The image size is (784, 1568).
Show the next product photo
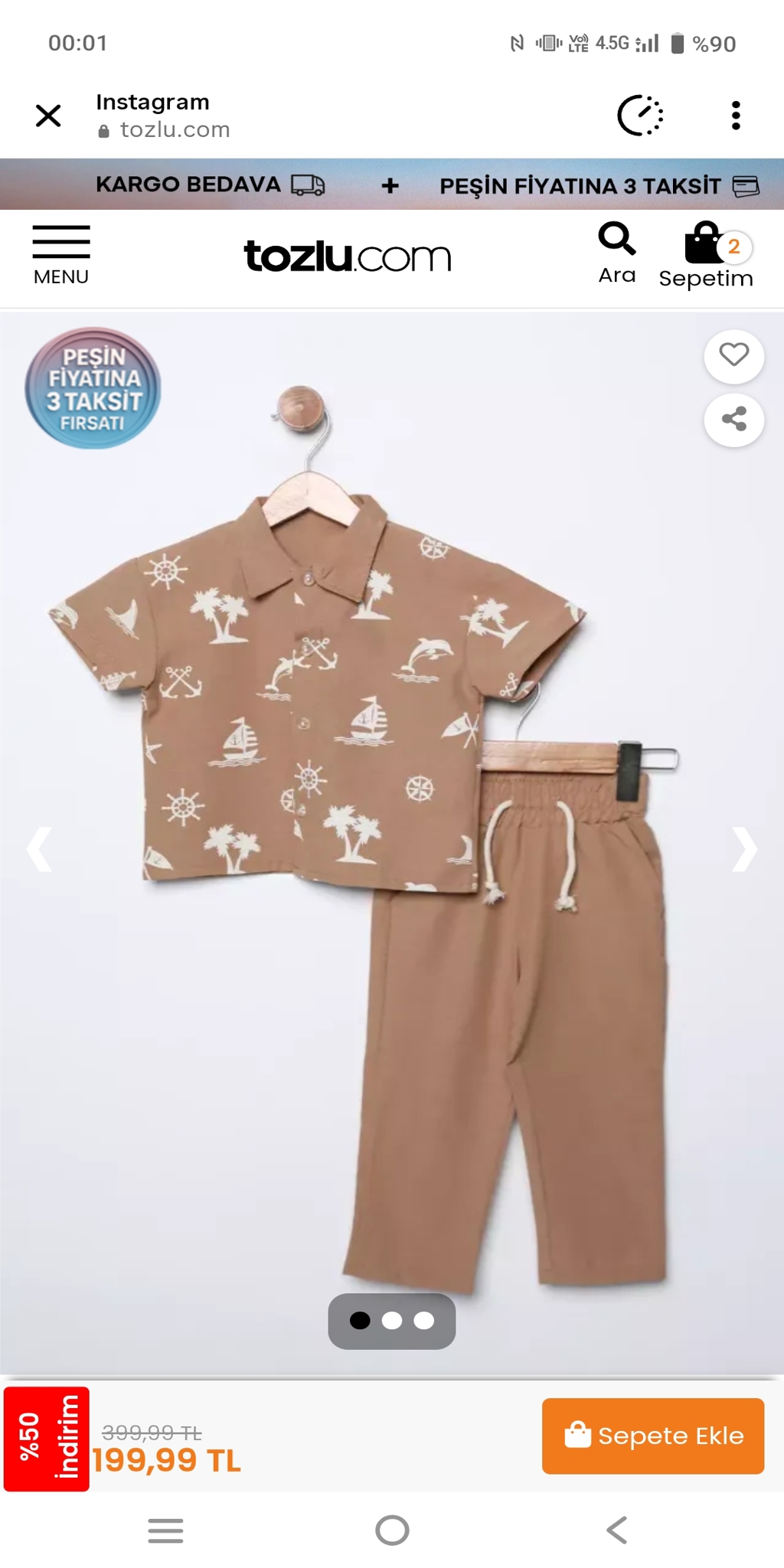click(x=743, y=848)
